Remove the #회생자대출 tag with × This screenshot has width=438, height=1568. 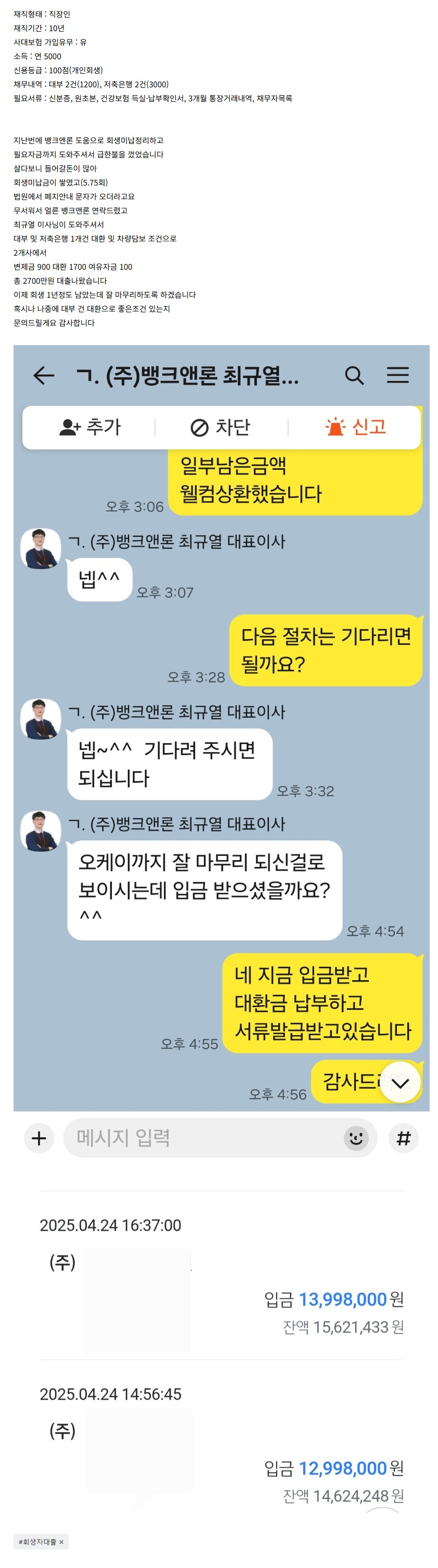click(x=61, y=1542)
